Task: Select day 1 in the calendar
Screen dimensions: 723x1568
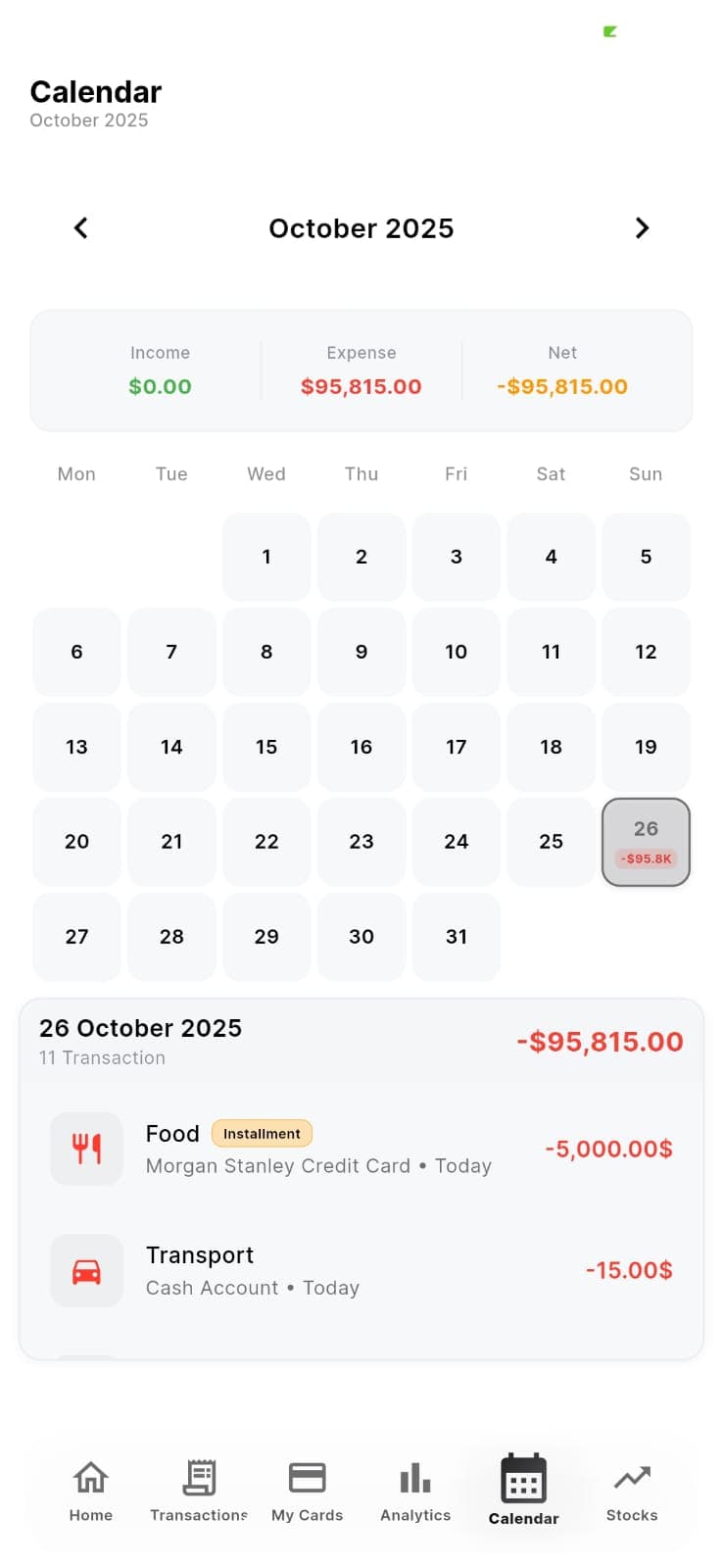Action: tap(266, 557)
